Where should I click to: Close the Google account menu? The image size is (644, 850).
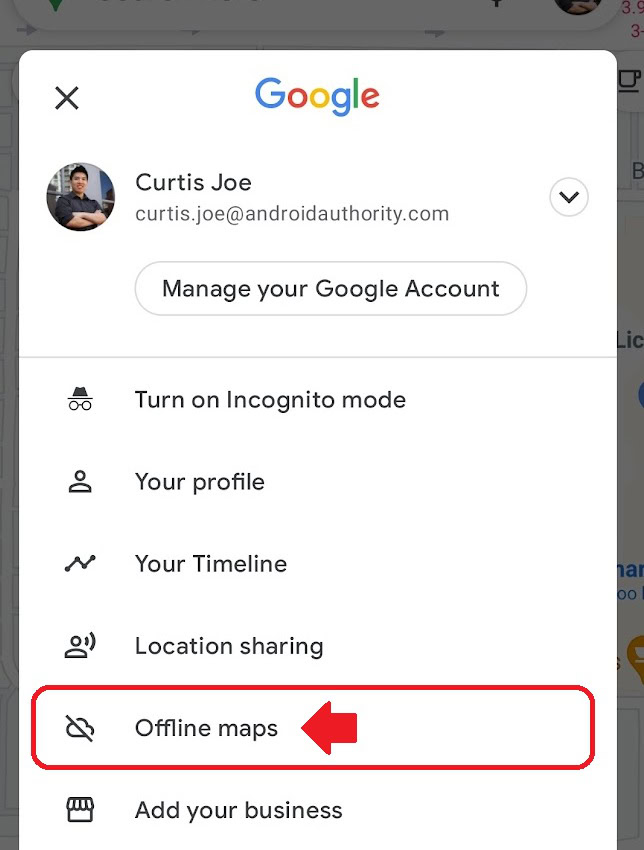pos(67,98)
